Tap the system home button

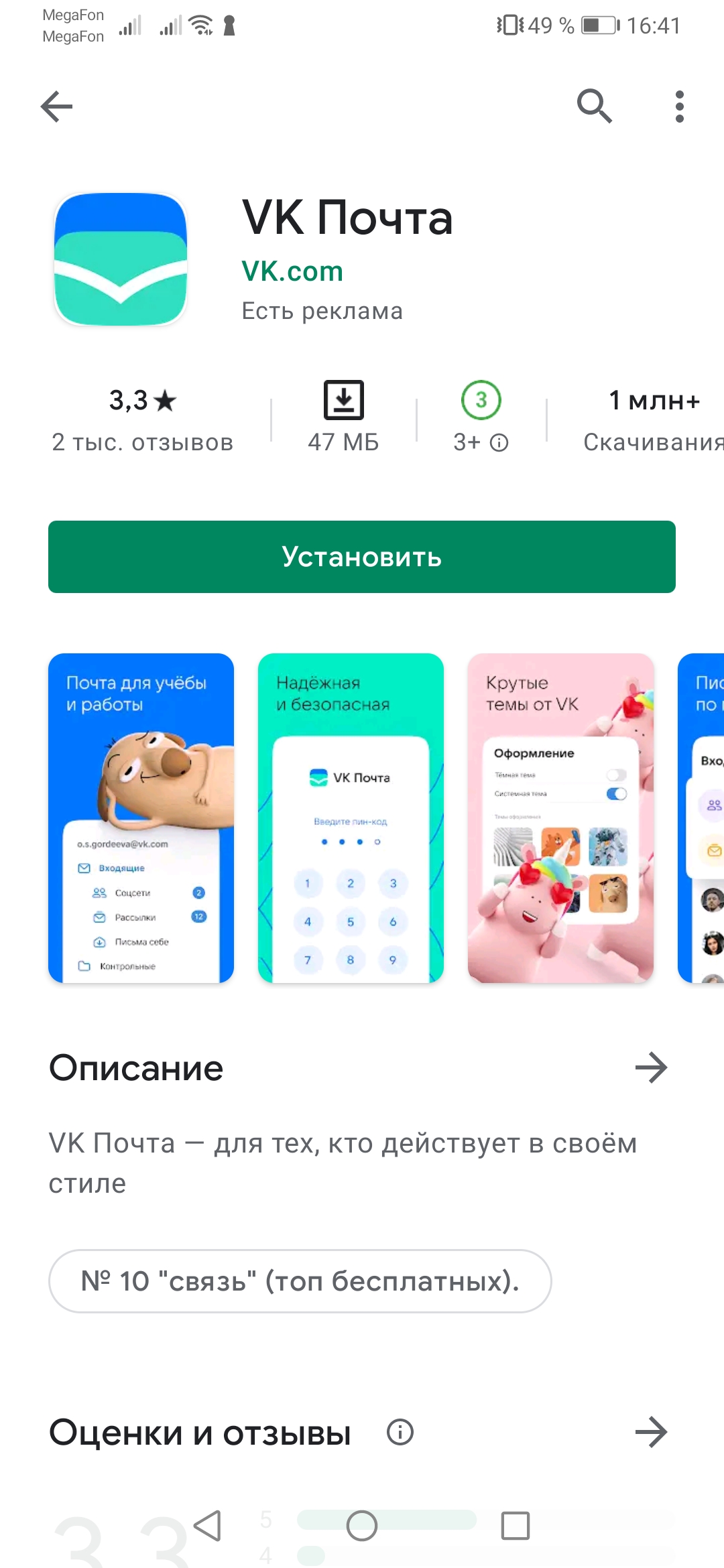tap(362, 1526)
